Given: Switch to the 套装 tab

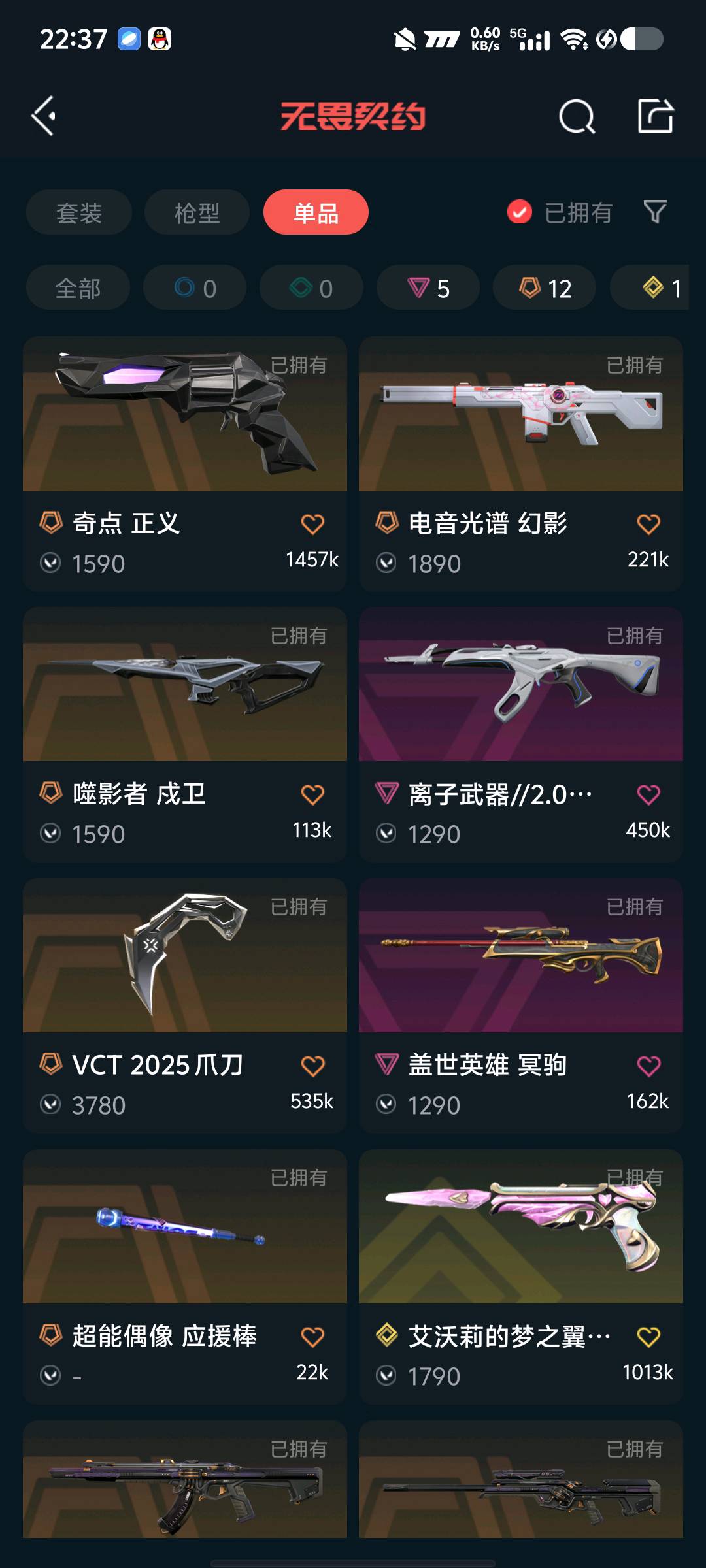Looking at the screenshot, I should click(x=79, y=212).
